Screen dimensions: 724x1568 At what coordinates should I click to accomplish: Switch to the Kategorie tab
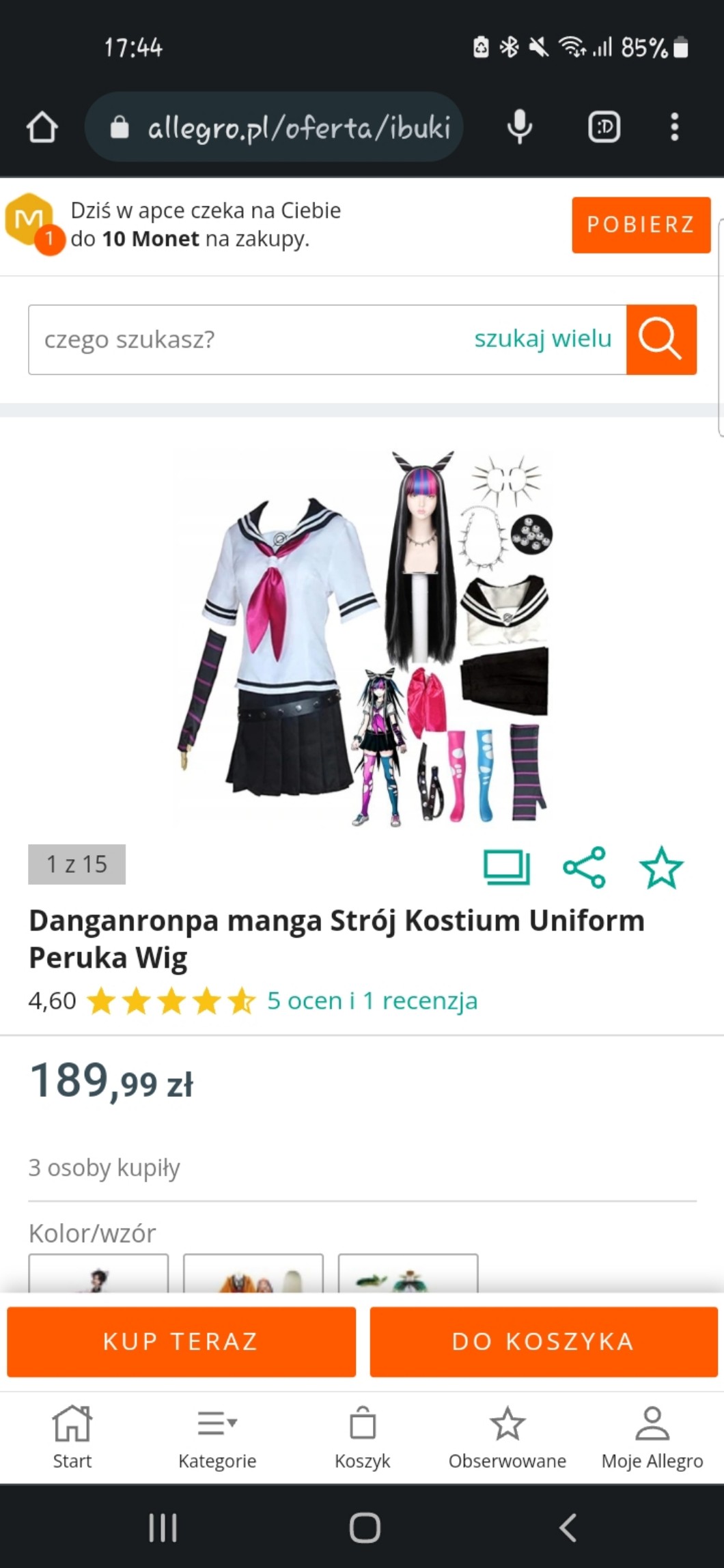point(217,1437)
